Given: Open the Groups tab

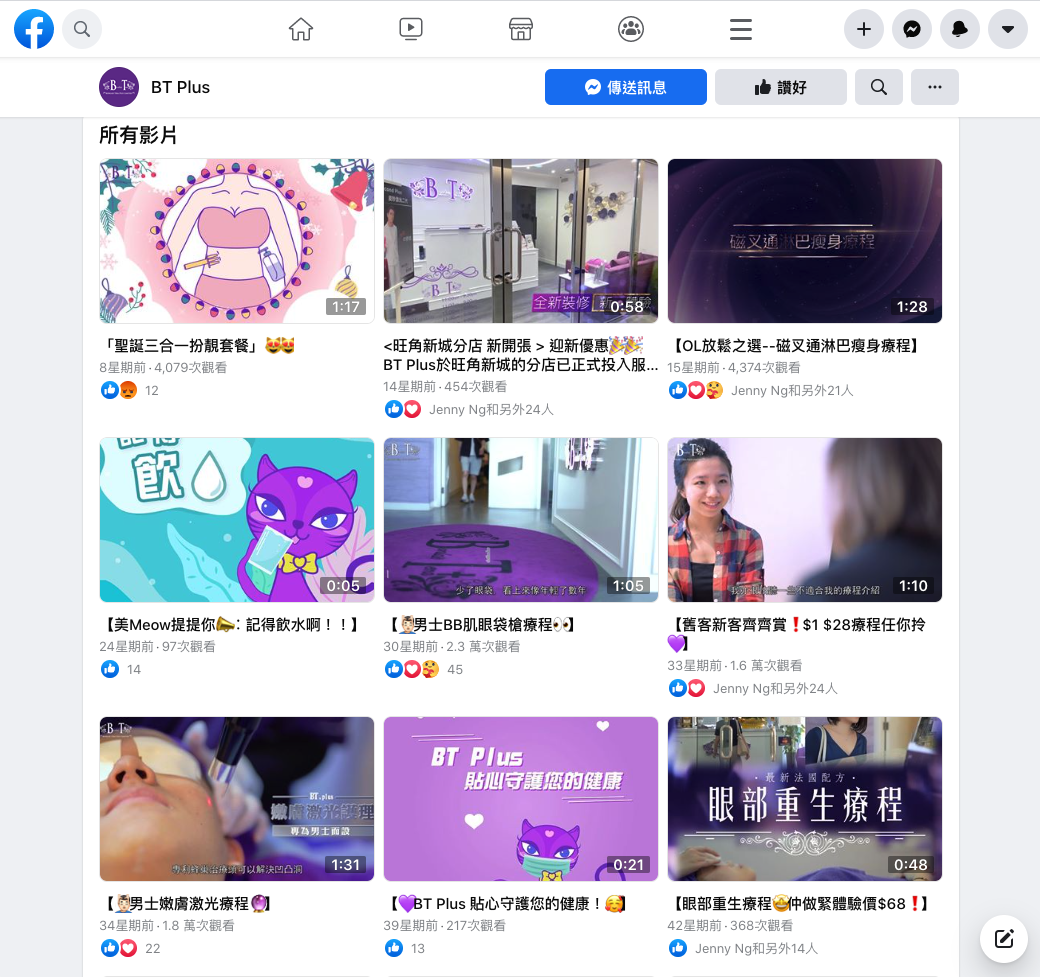Looking at the screenshot, I should [631, 30].
